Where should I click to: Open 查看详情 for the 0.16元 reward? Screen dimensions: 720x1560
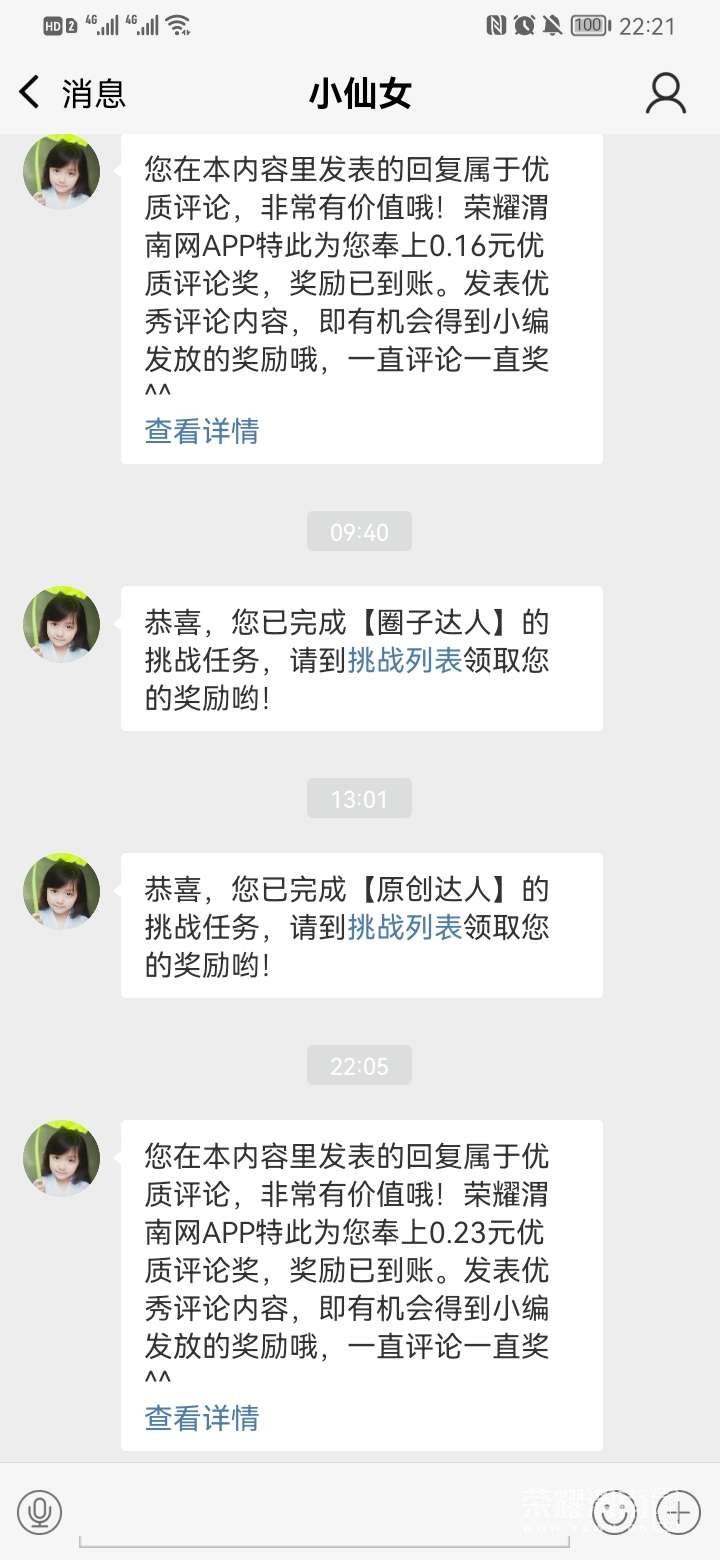[202, 431]
